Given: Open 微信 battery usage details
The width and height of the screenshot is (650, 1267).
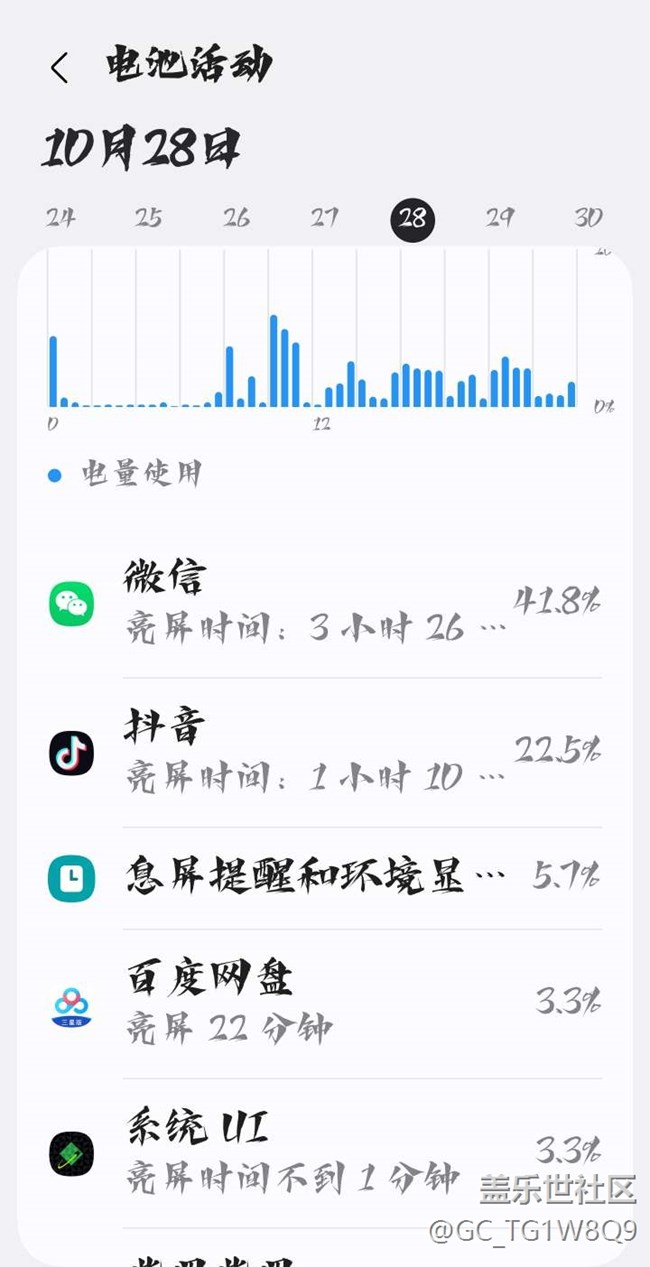Looking at the screenshot, I should [x=325, y=604].
